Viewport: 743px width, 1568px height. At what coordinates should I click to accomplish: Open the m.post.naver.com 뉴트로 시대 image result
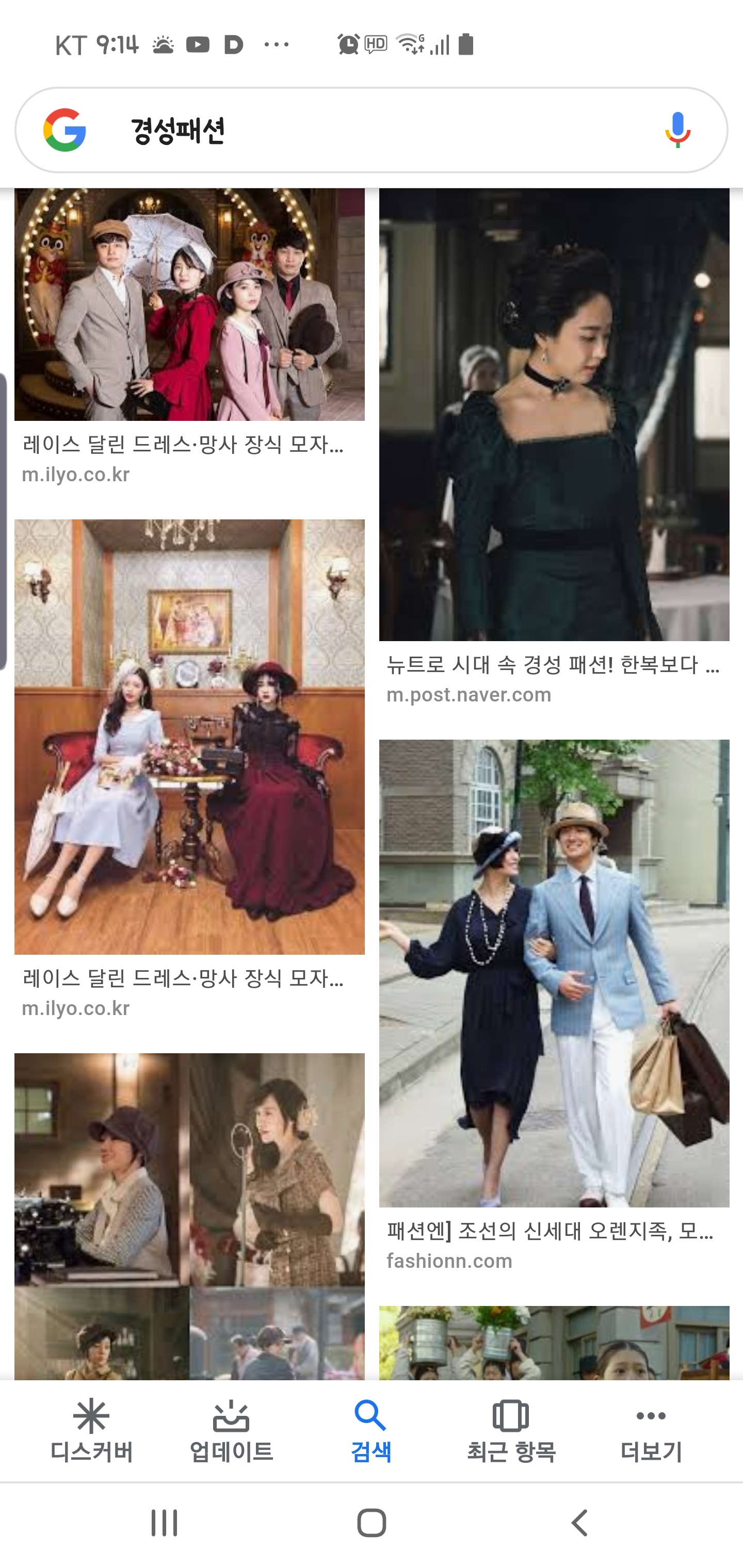[x=554, y=415]
